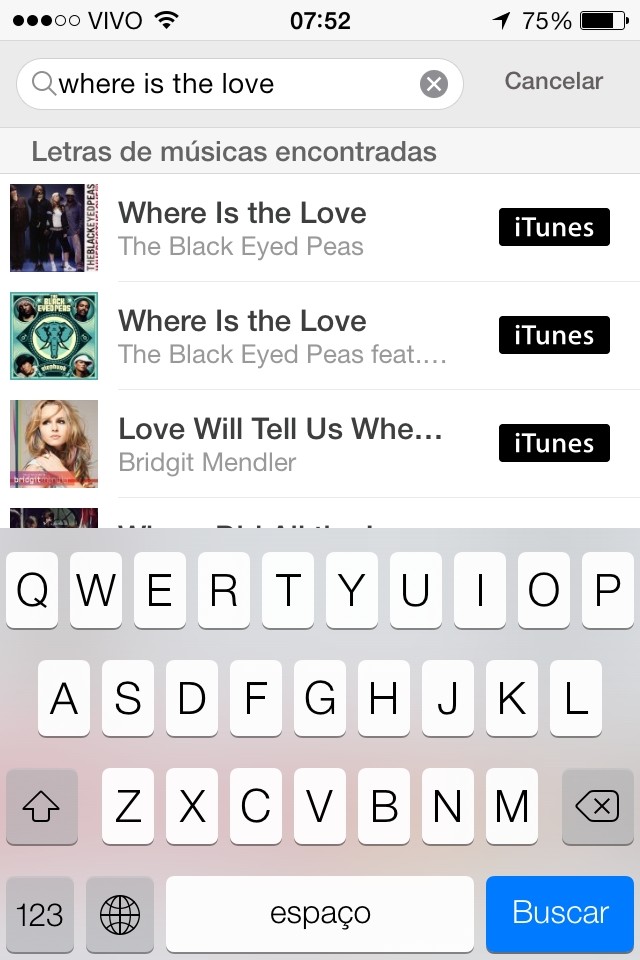Hit the backspace key on the keyboard
This screenshot has height=960, width=640.
(x=597, y=807)
